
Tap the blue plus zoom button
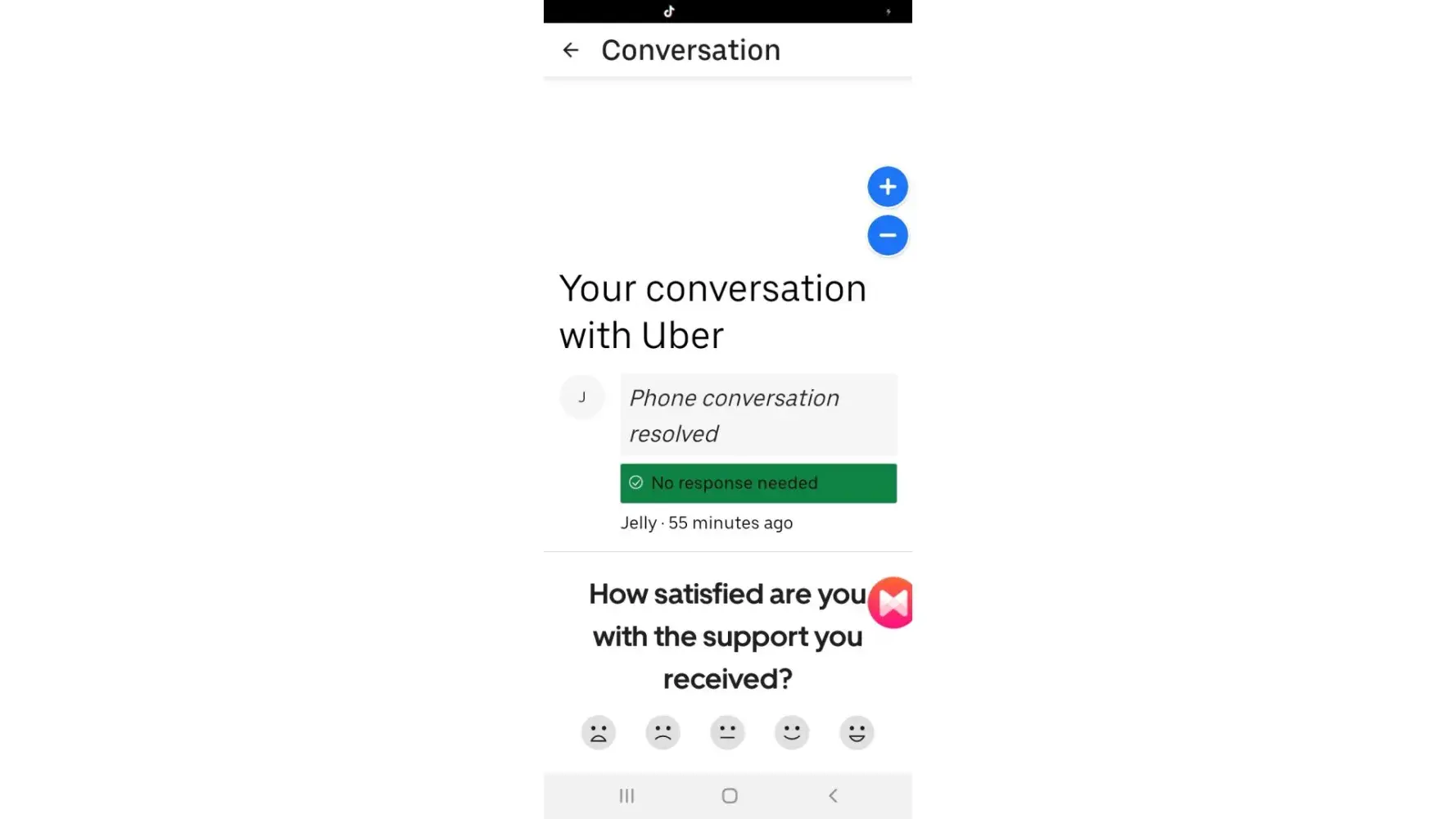pos(888,187)
